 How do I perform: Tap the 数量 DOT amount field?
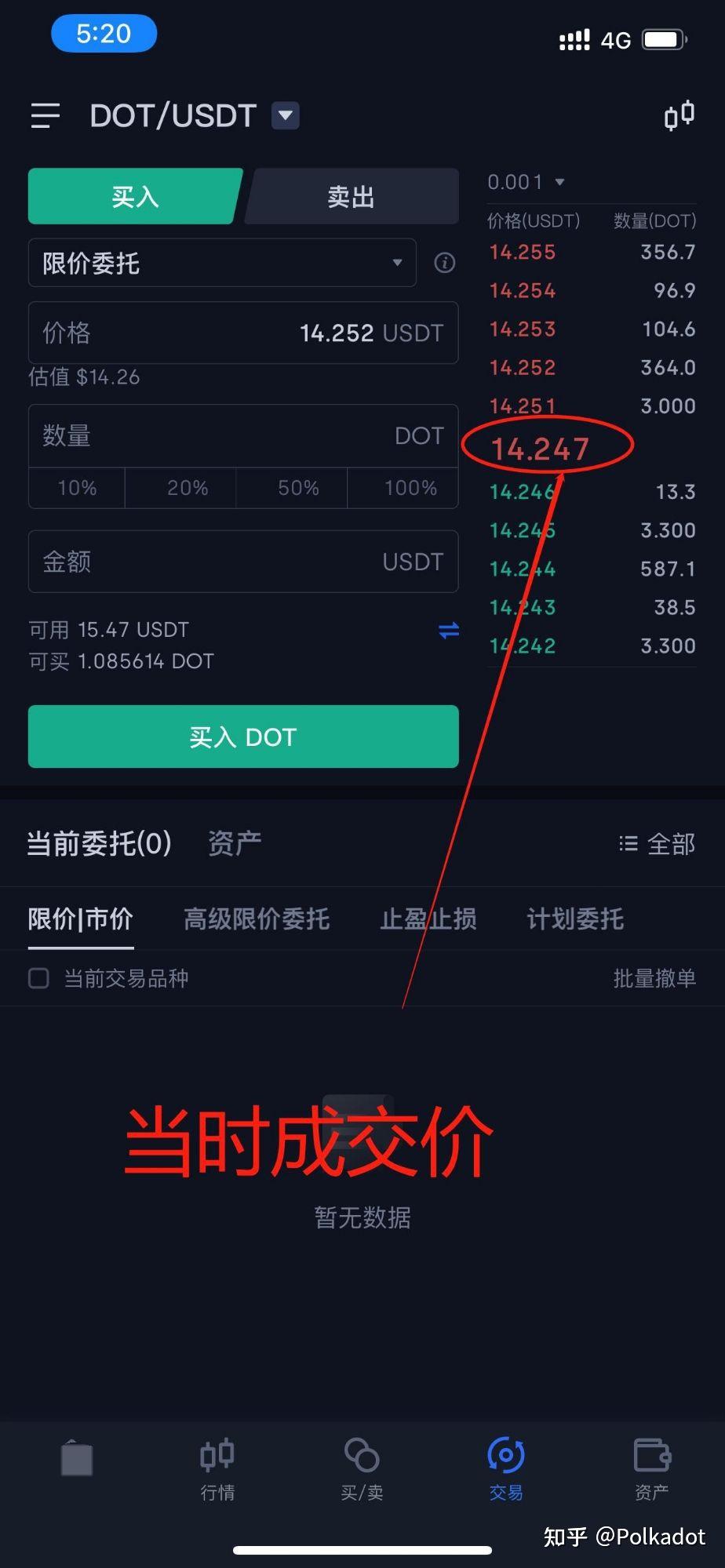coord(243,436)
